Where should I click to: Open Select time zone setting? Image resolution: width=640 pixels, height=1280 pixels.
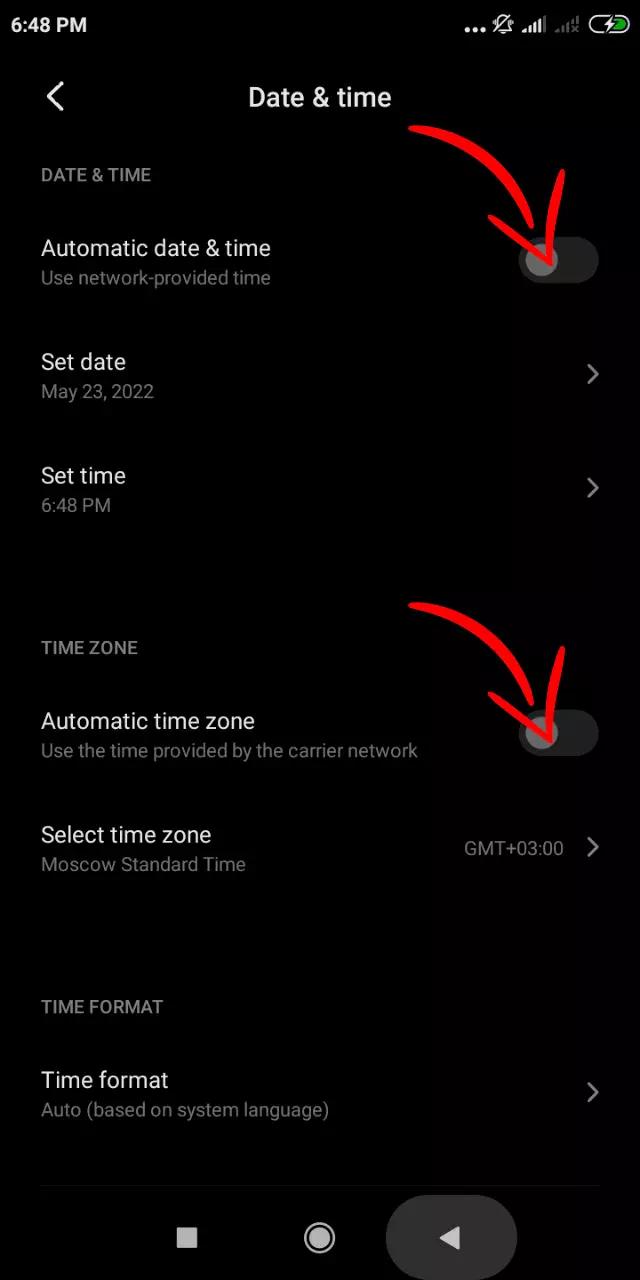click(x=320, y=848)
